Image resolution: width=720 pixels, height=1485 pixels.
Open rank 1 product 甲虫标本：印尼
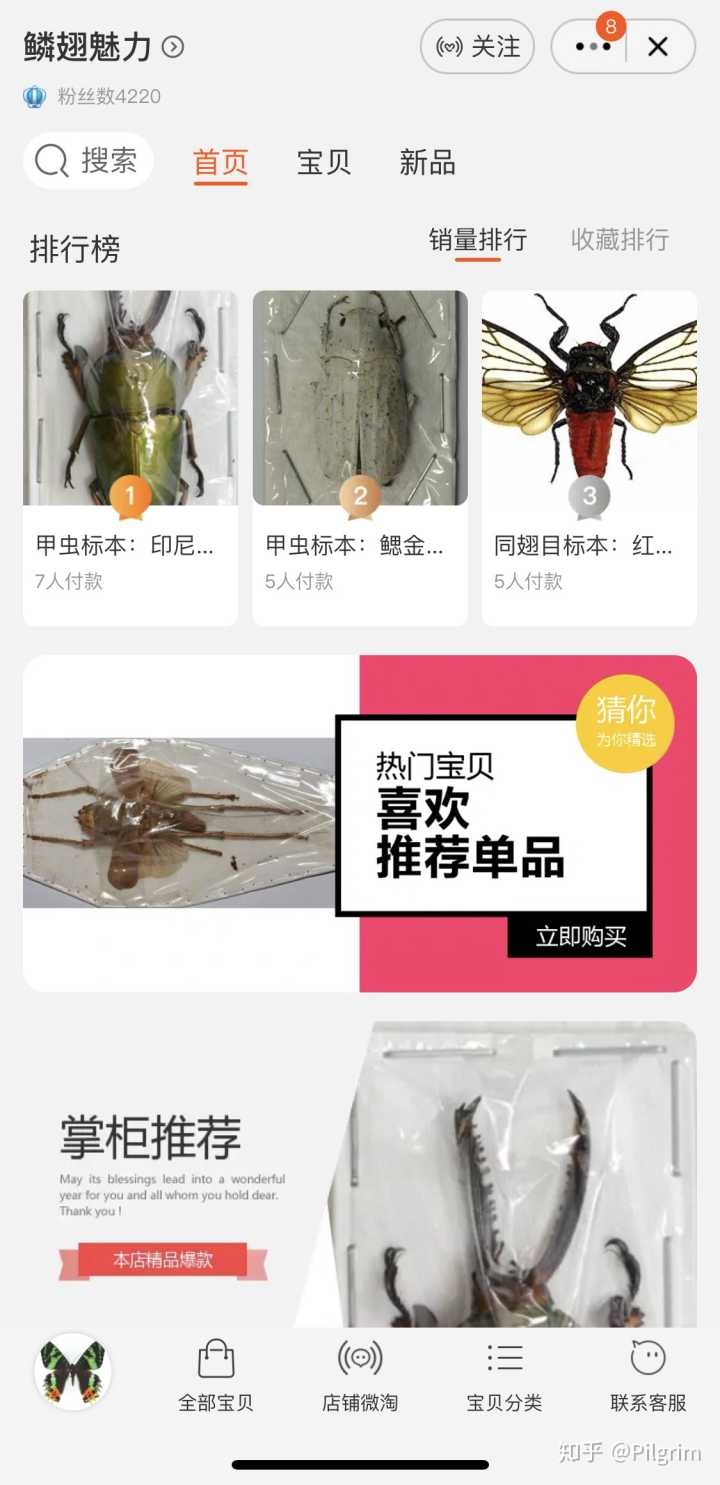click(x=130, y=457)
